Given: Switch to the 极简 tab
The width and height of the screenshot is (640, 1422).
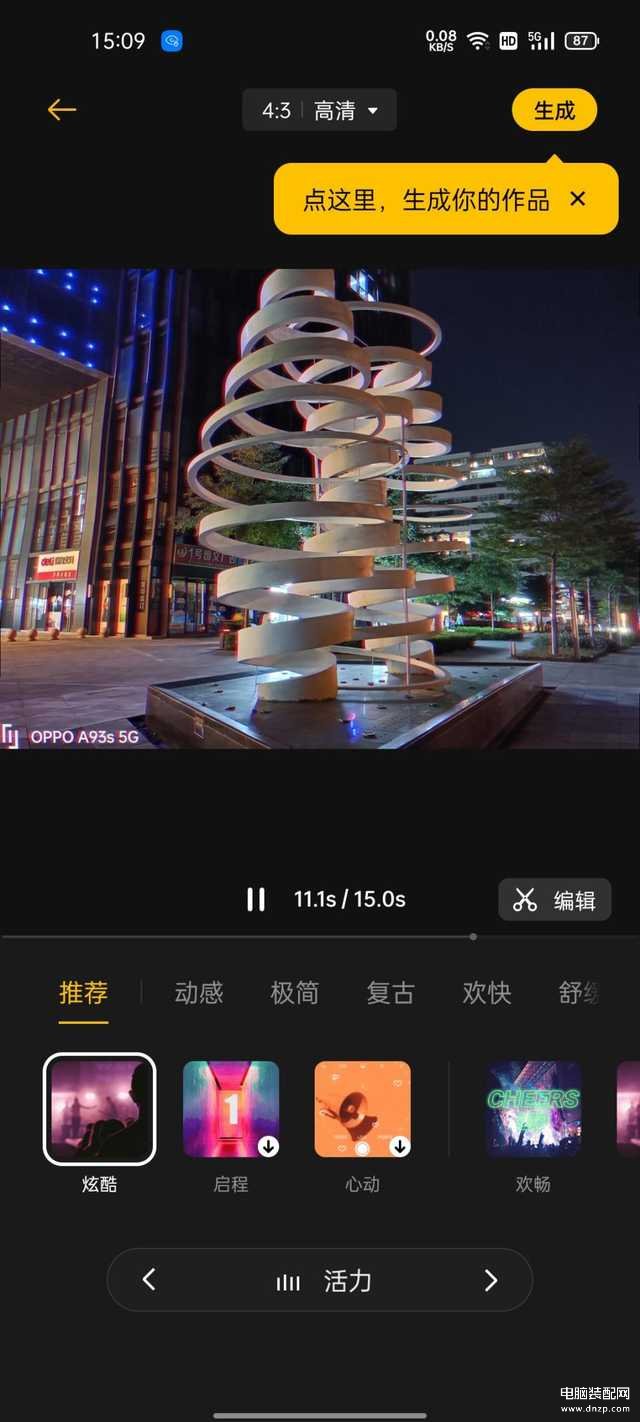Looking at the screenshot, I should (x=294, y=993).
